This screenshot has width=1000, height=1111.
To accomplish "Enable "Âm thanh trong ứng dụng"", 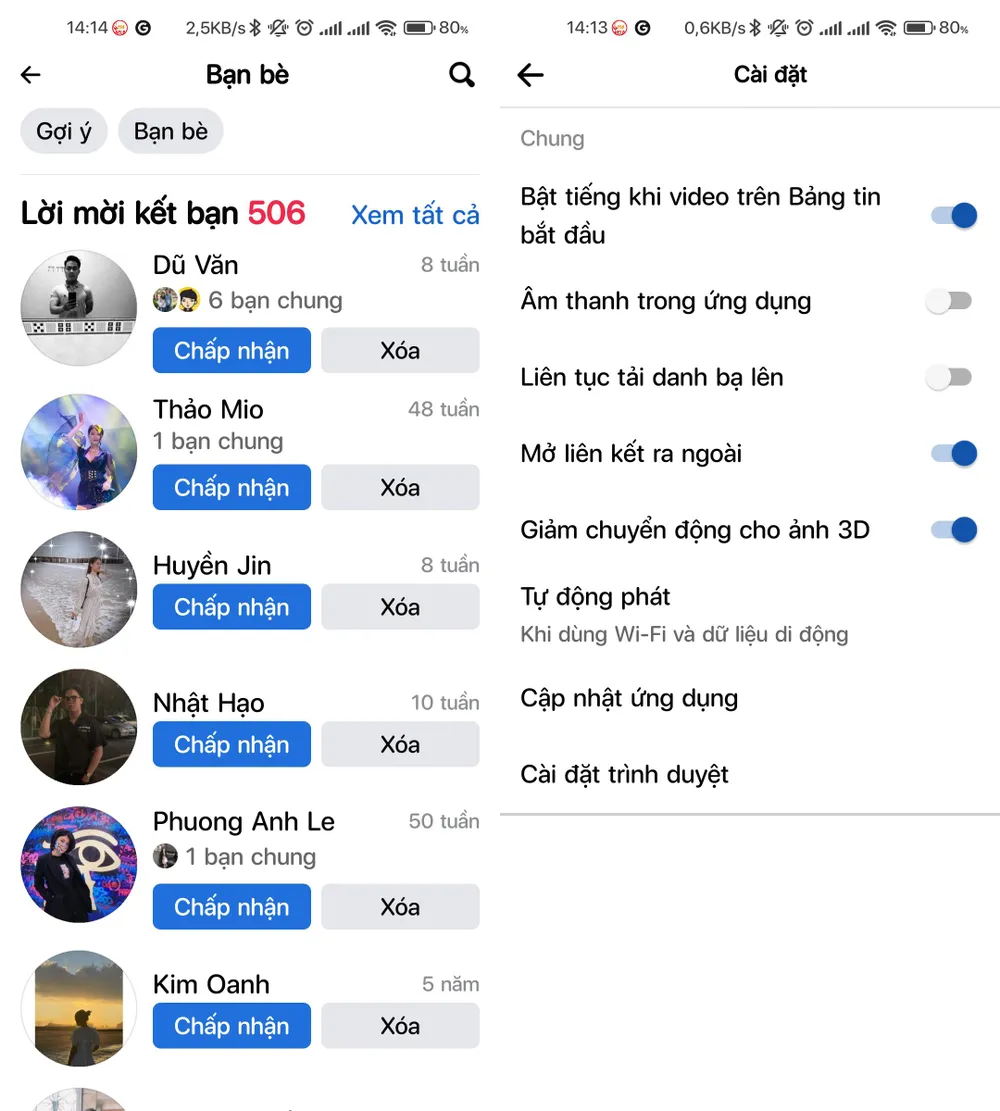I will click(948, 300).
